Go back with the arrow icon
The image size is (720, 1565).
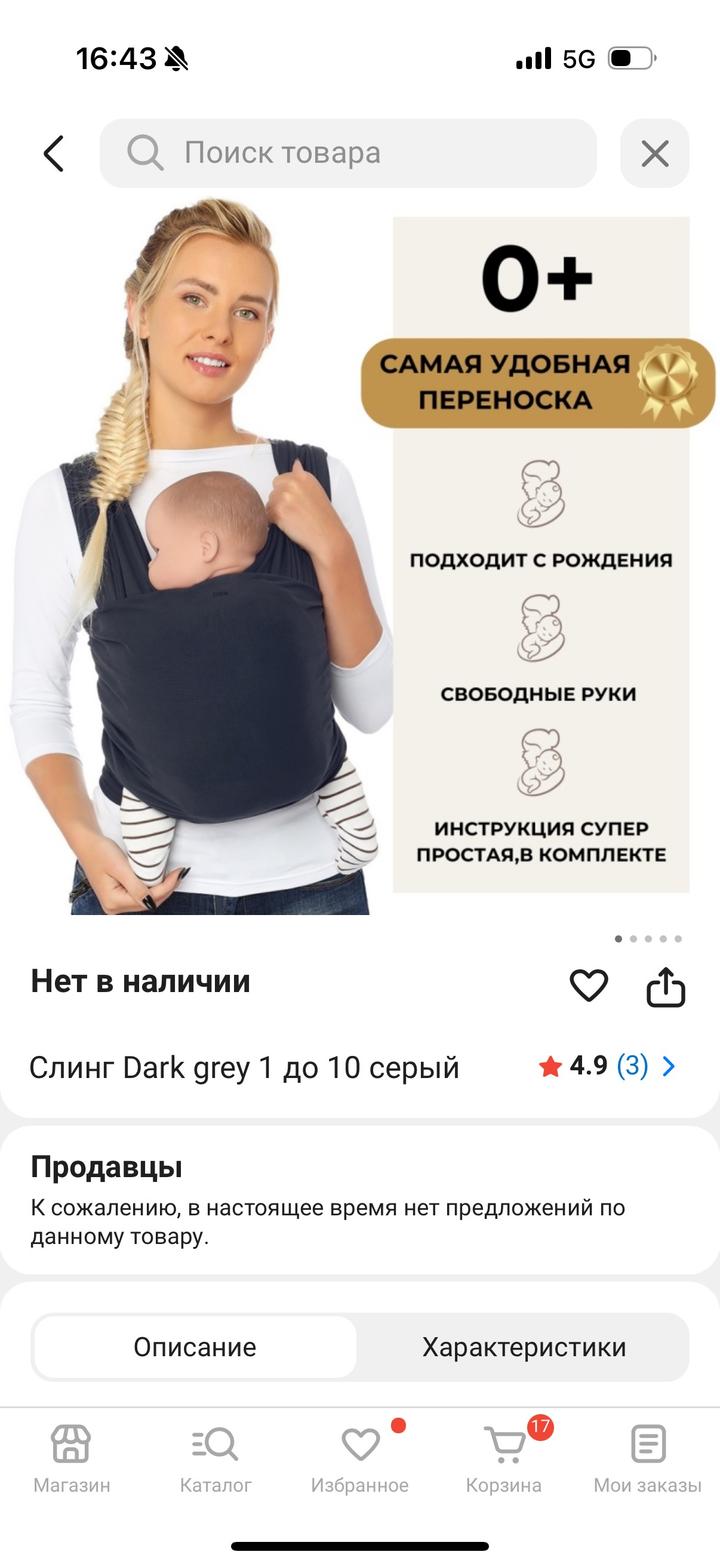coord(54,153)
